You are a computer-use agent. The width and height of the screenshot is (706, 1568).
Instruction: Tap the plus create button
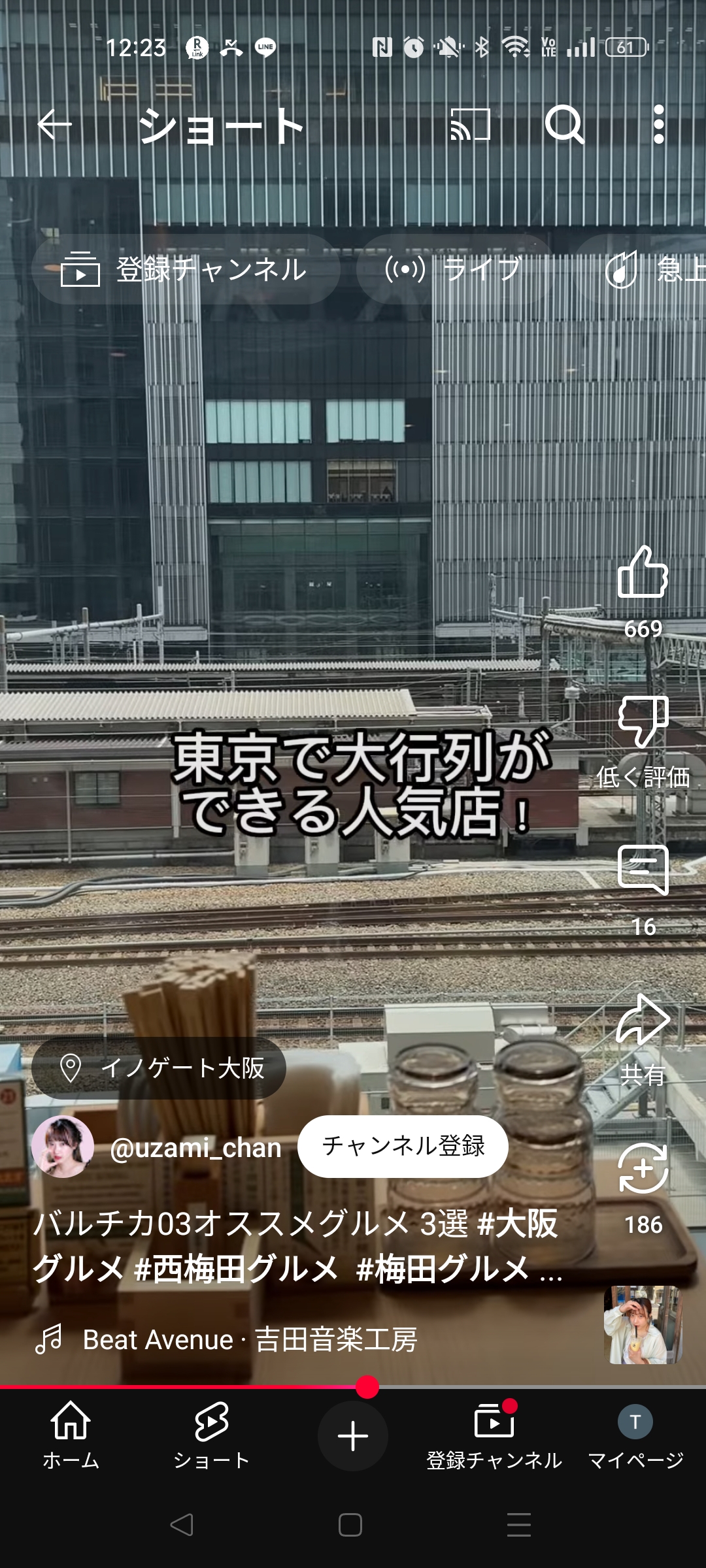tap(353, 1436)
